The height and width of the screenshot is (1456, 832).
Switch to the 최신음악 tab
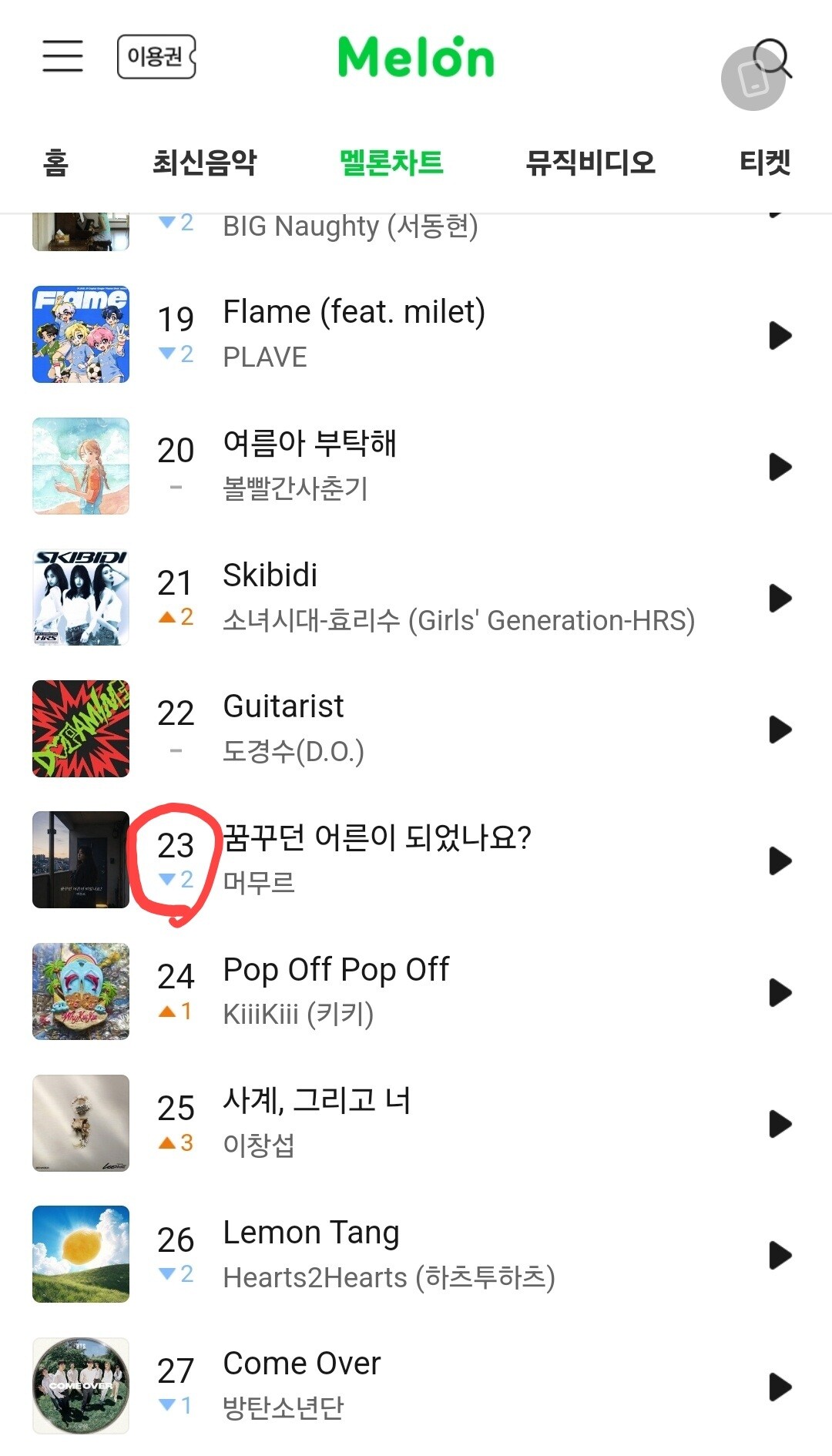[204, 163]
